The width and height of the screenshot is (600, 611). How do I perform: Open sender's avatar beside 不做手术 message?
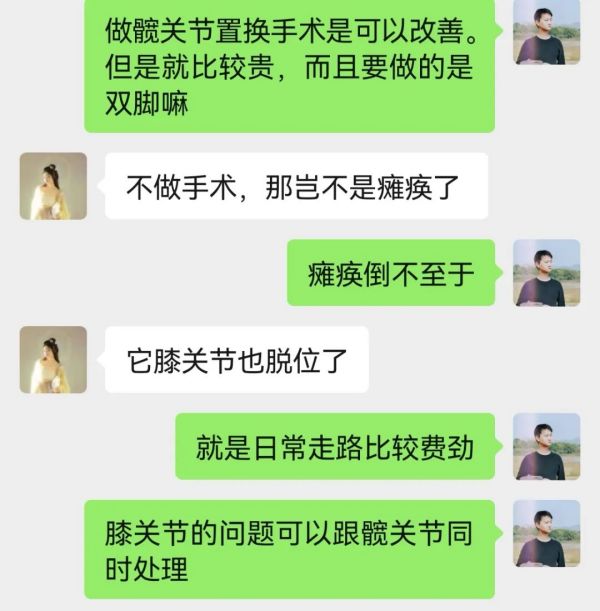[x=53, y=186]
